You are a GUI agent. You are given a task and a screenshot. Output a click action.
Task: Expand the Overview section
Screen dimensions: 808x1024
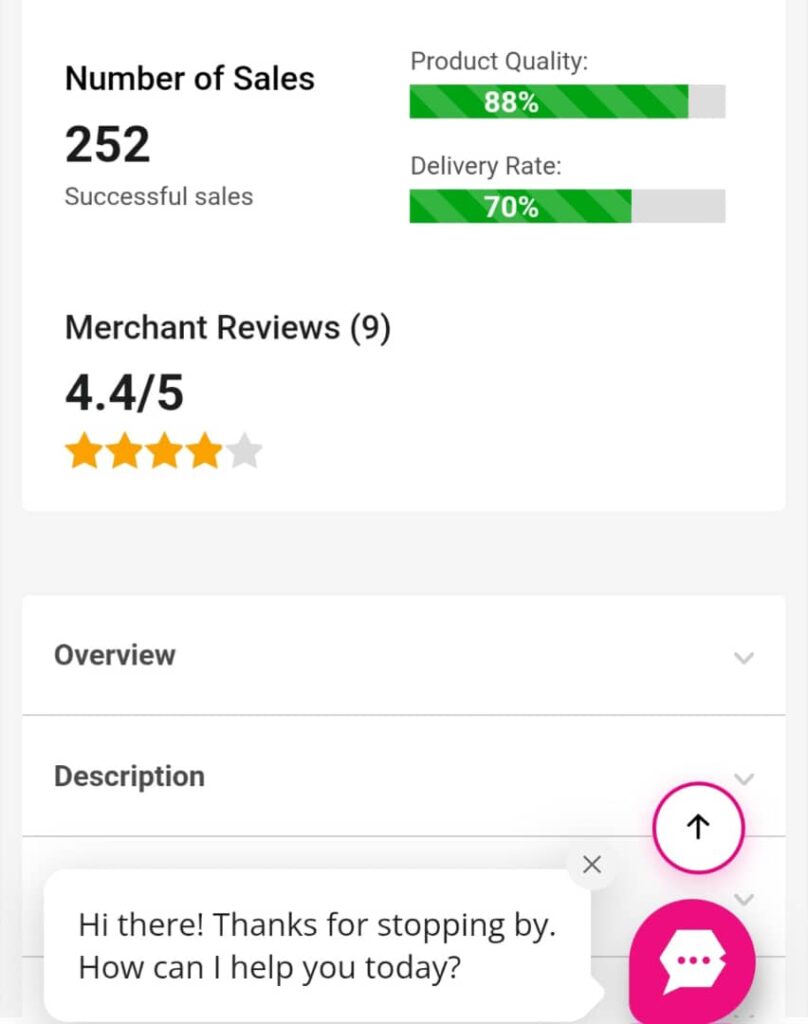tap(403, 656)
